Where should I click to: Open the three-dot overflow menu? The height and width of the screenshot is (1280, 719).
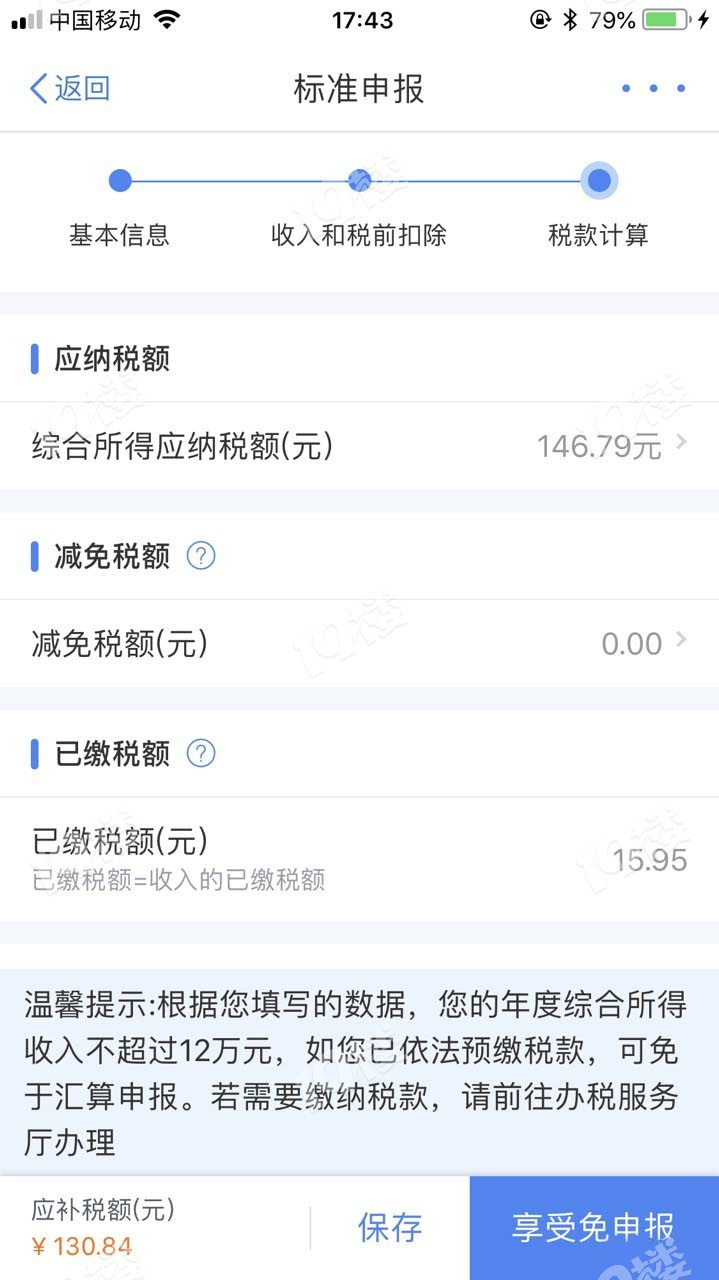click(653, 88)
